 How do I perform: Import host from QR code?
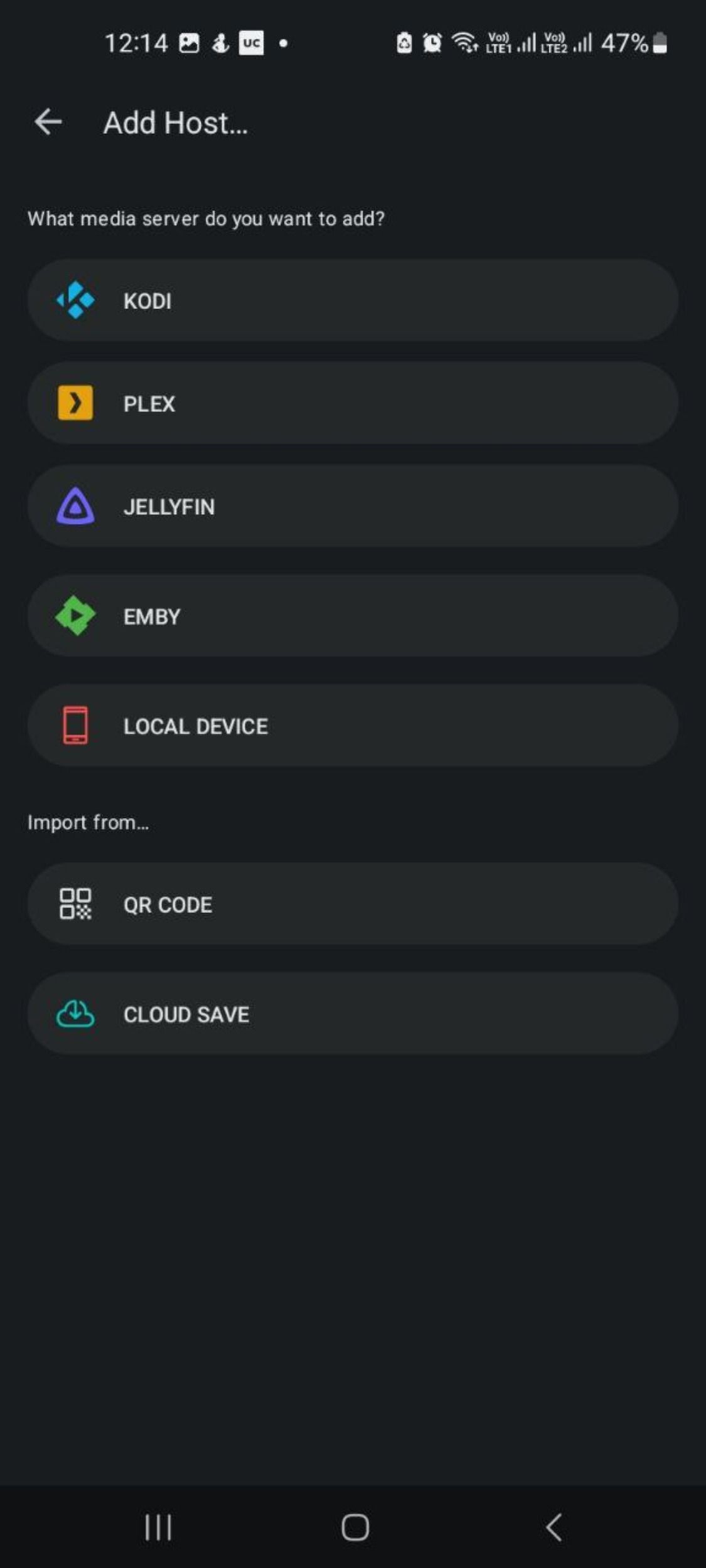tap(352, 904)
